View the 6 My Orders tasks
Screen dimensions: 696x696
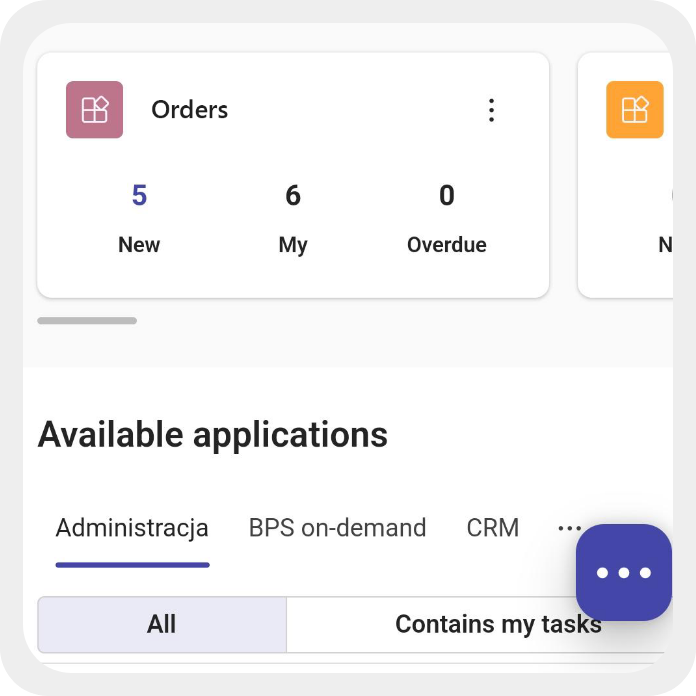[x=293, y=217]
